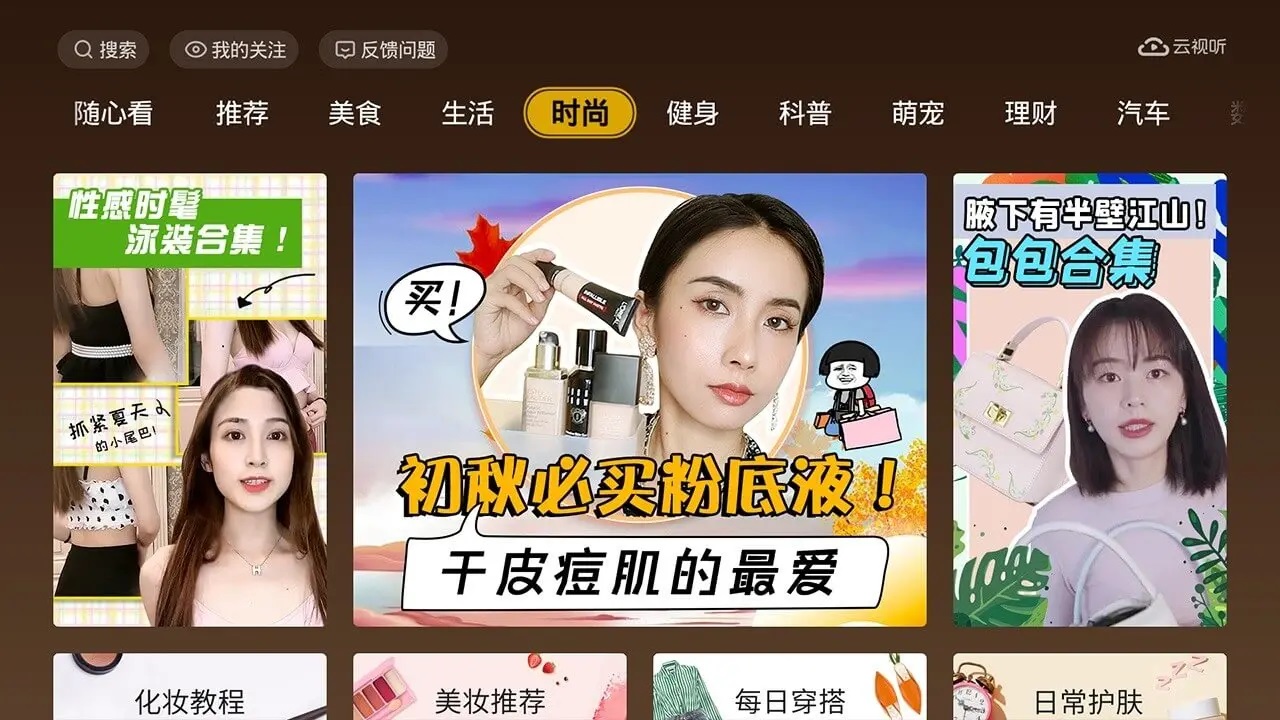This screenshot has width=1280, height=720.
Task: Open the 美妆推荐 category card
Action: 490,690
